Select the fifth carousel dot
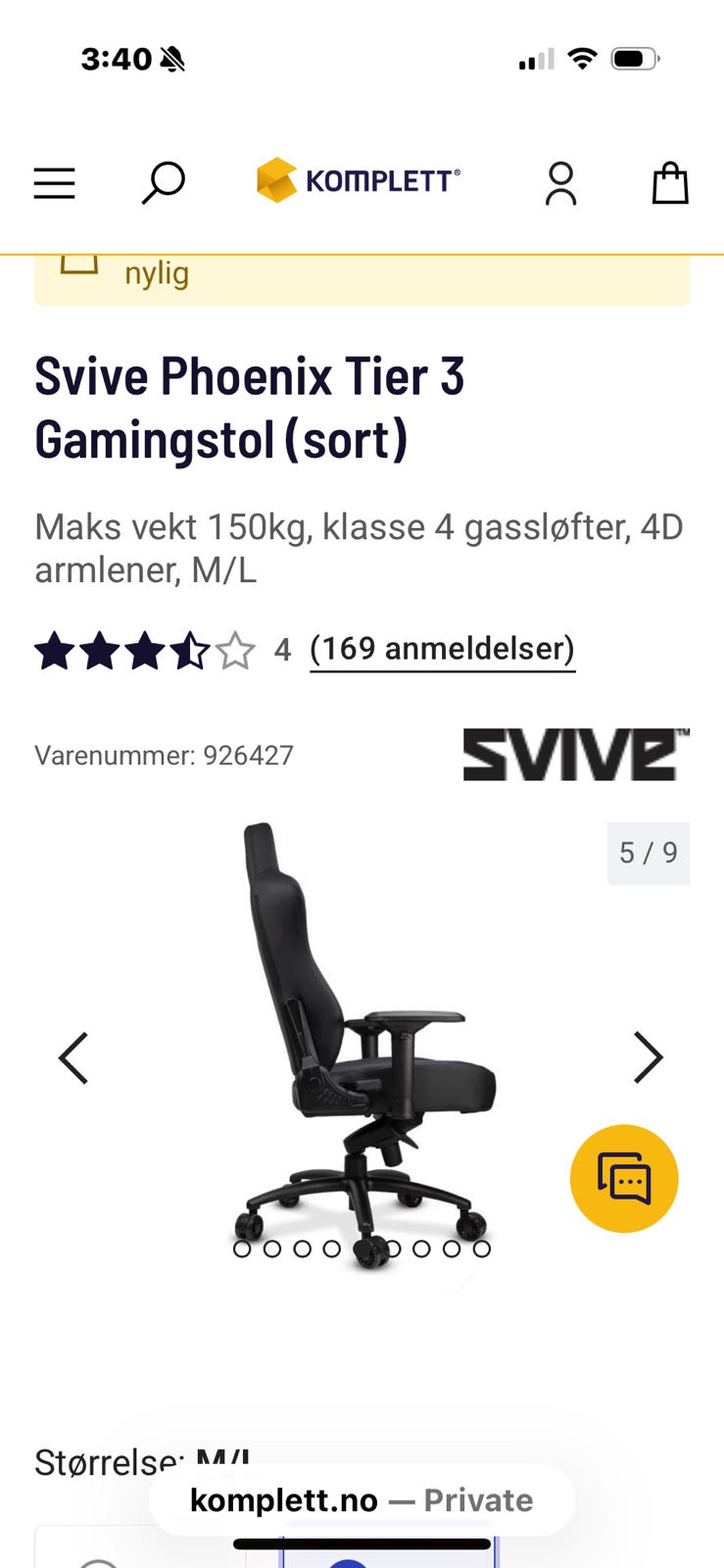 [362, 1249]
